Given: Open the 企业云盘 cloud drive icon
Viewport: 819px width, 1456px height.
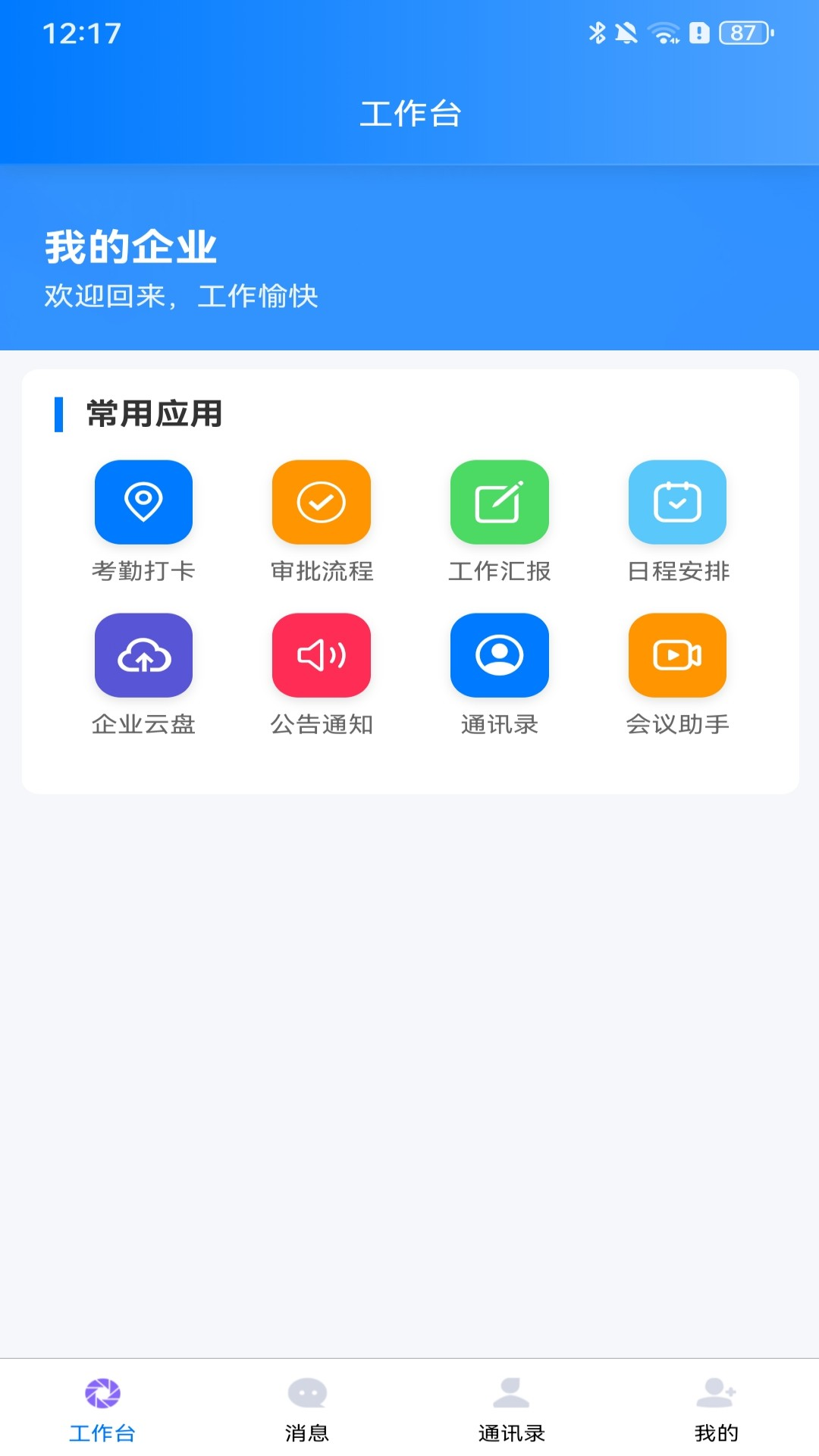Looking at the screenshot, I should [x=143, y=655].
